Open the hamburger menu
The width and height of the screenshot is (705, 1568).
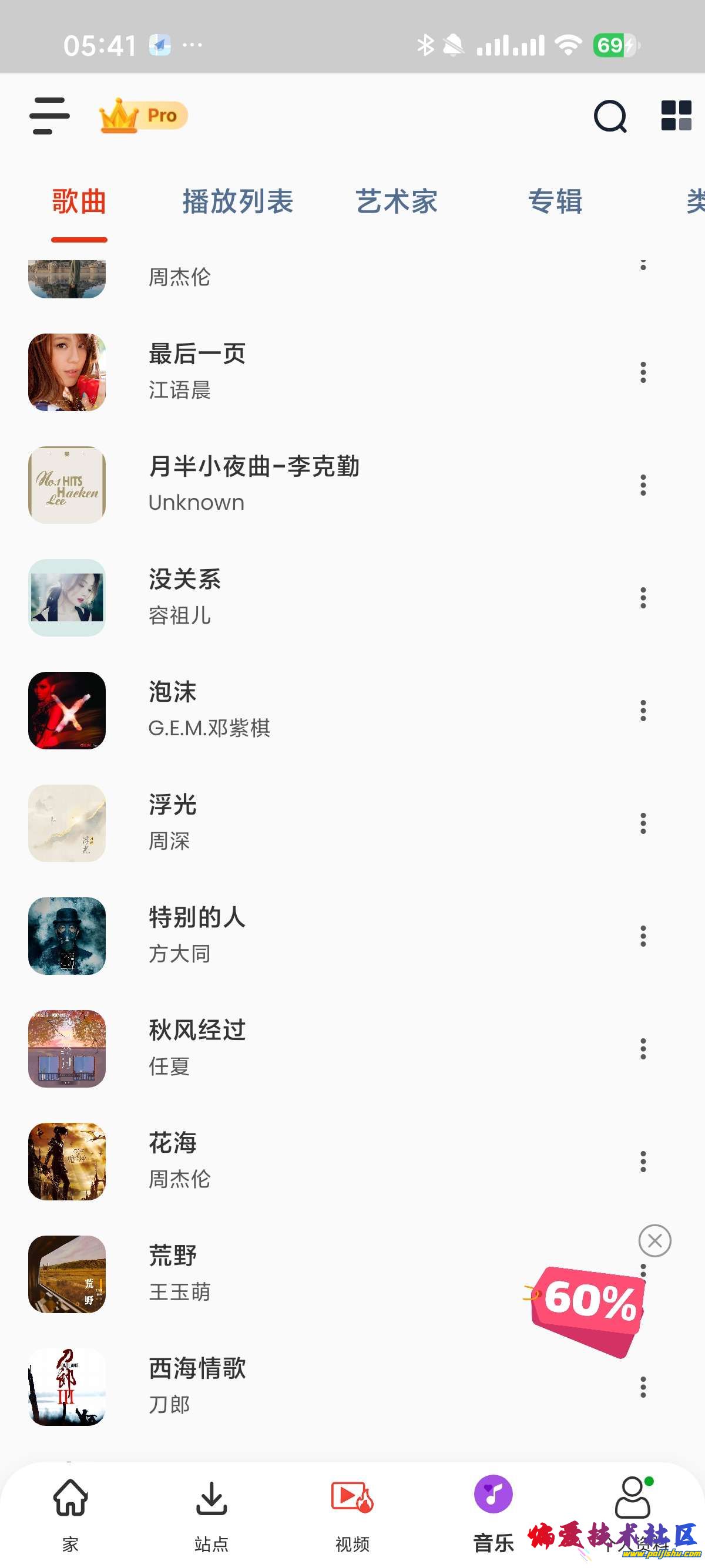[49, 116]
